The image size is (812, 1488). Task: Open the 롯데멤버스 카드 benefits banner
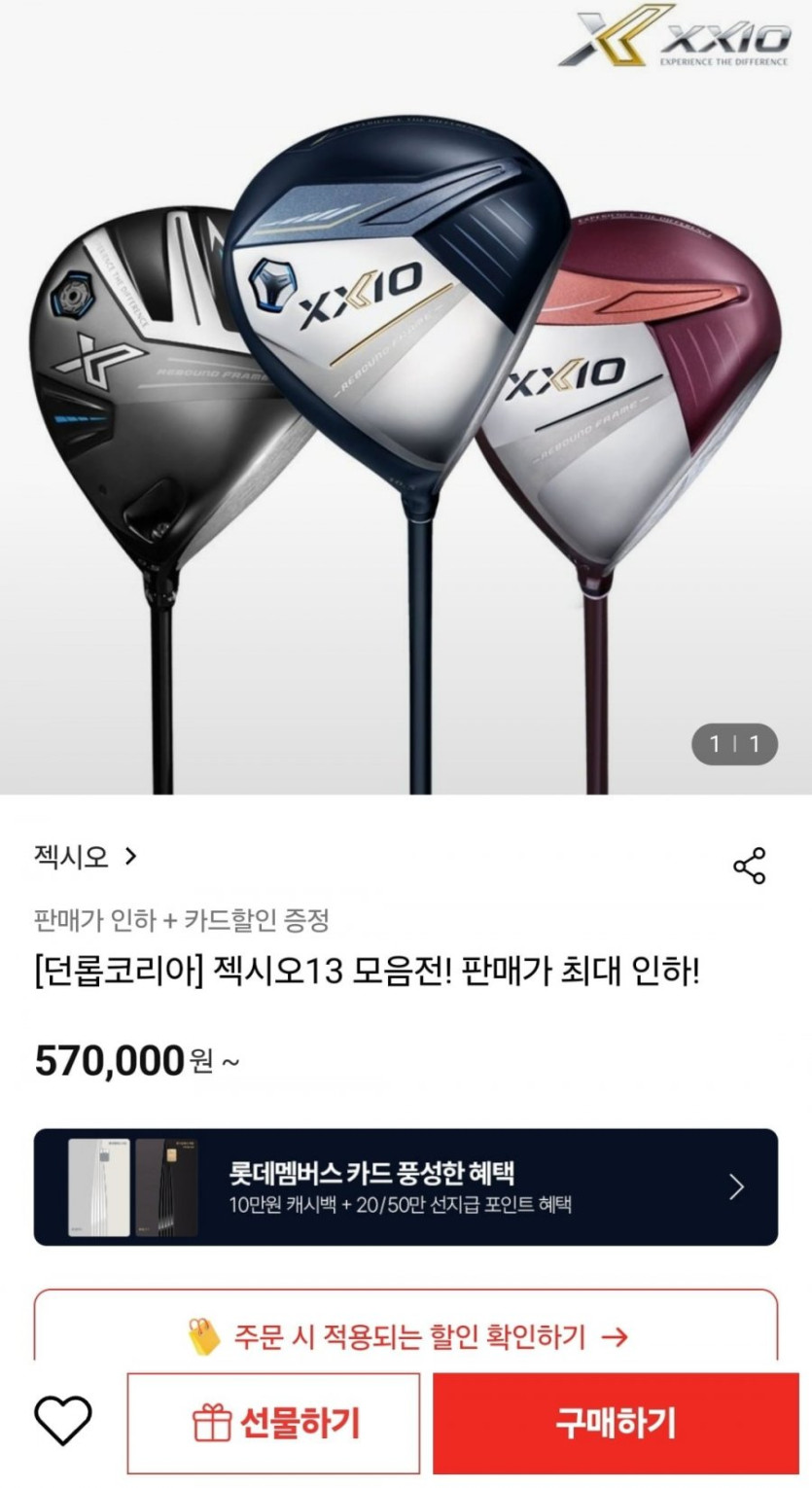tap(406, 1187)
